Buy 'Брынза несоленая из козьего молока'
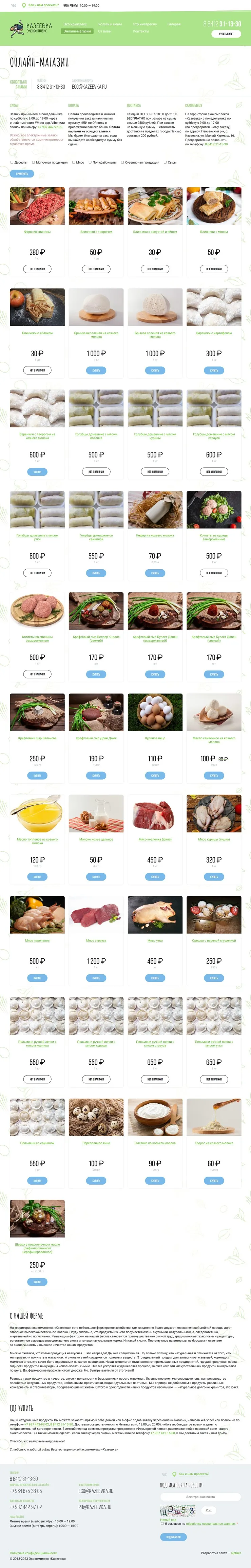Screen dimensions: 251x1568 (x=96, y=370)
